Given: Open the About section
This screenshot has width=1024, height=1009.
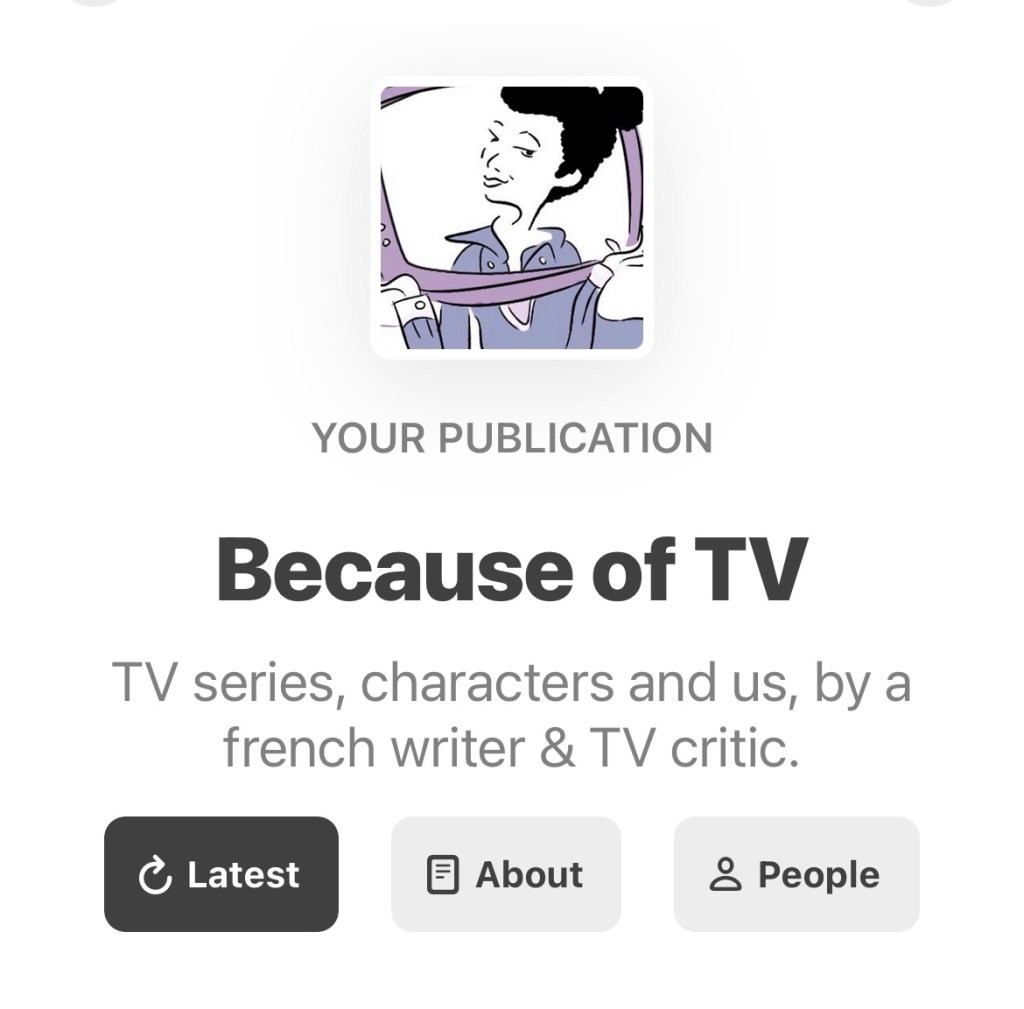Looking at the screenshot, I should coord(506,875).
